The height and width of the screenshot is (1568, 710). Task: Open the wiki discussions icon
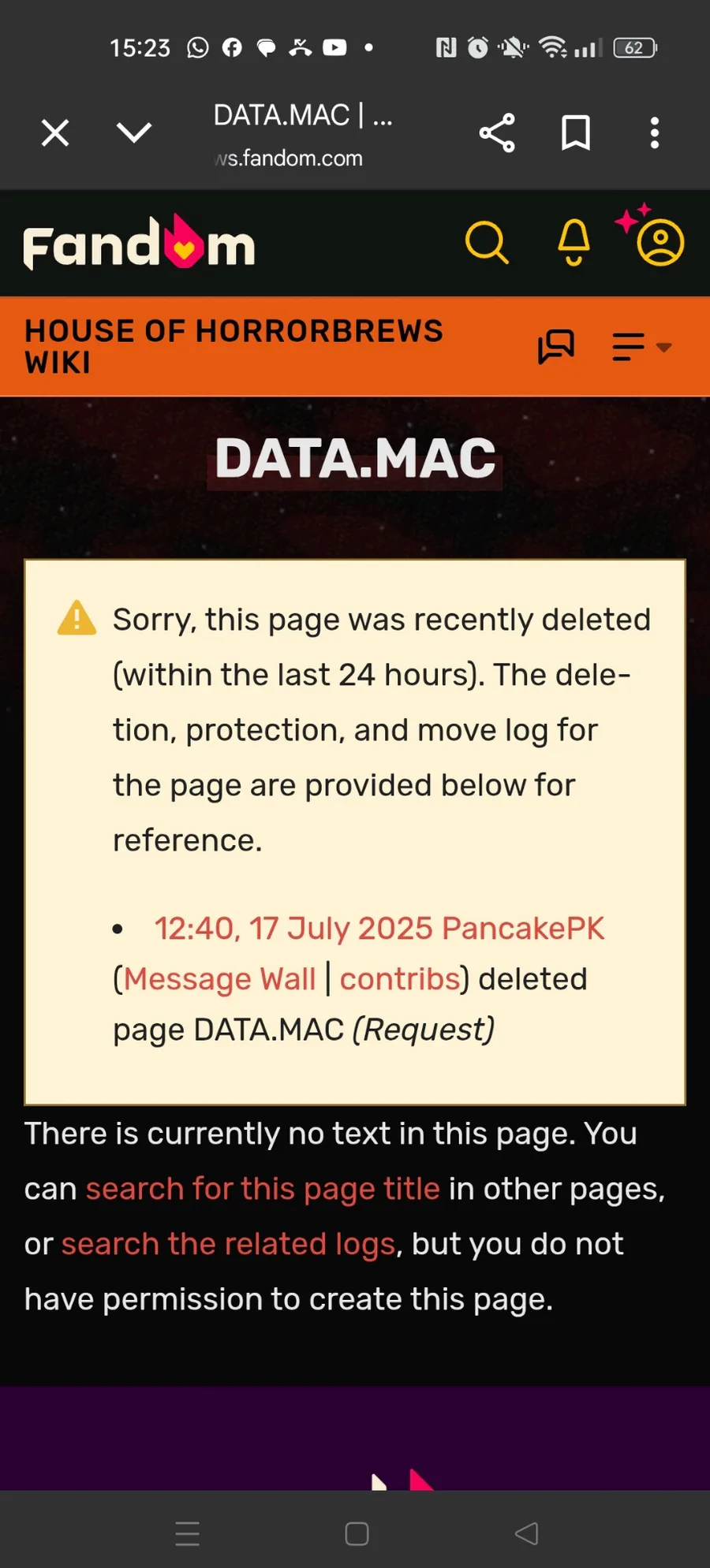click(x=556, y=347)
